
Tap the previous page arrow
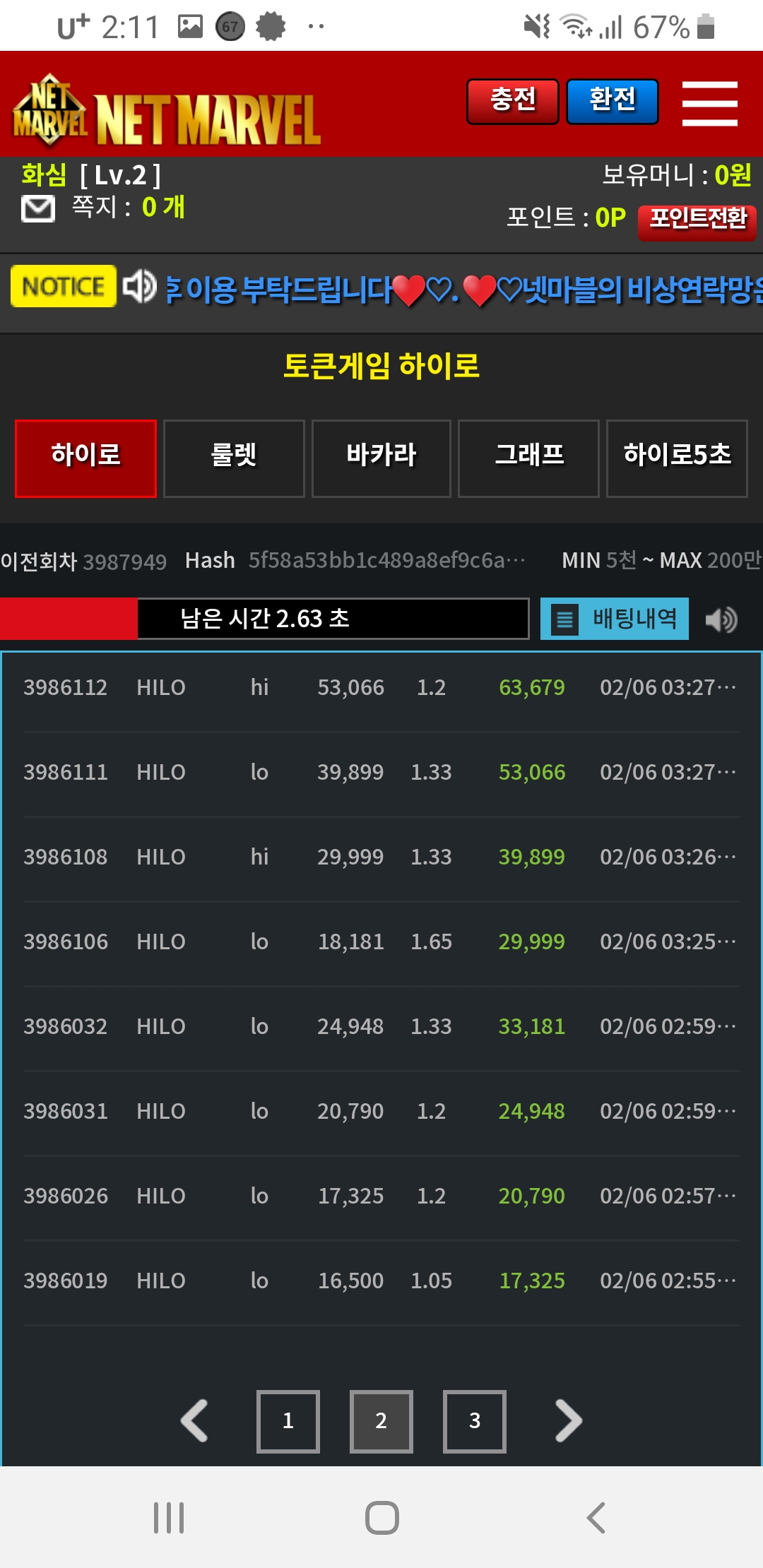(195, 1421)
